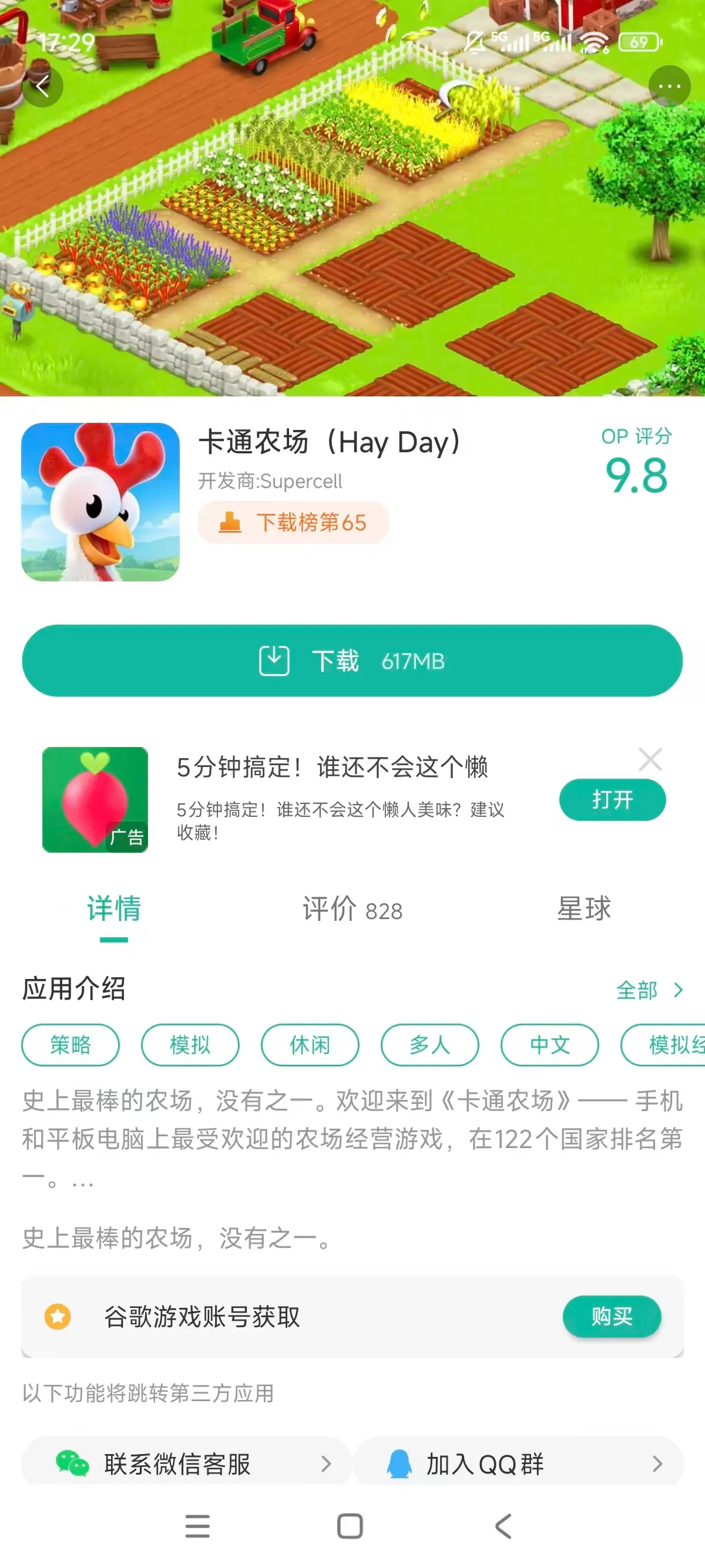Viewport: 705px width, 1568px height.
Task: Dismiss the ad with the X button
Action: tap(650, 760)
